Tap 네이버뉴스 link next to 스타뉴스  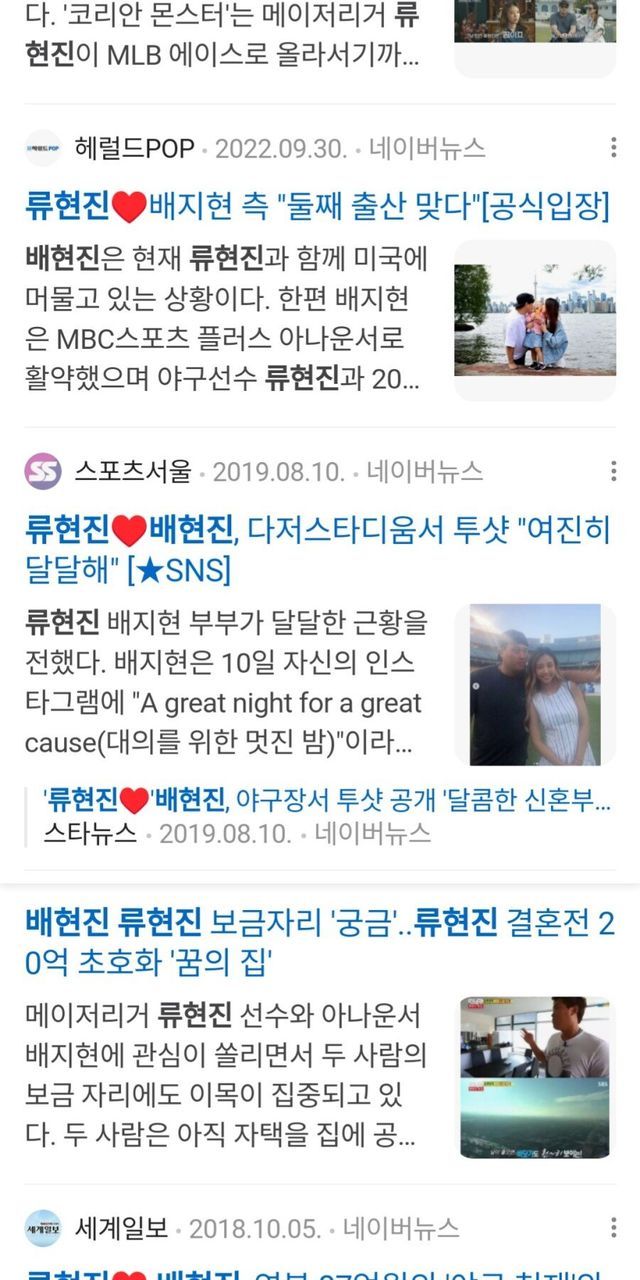point(373,832)
